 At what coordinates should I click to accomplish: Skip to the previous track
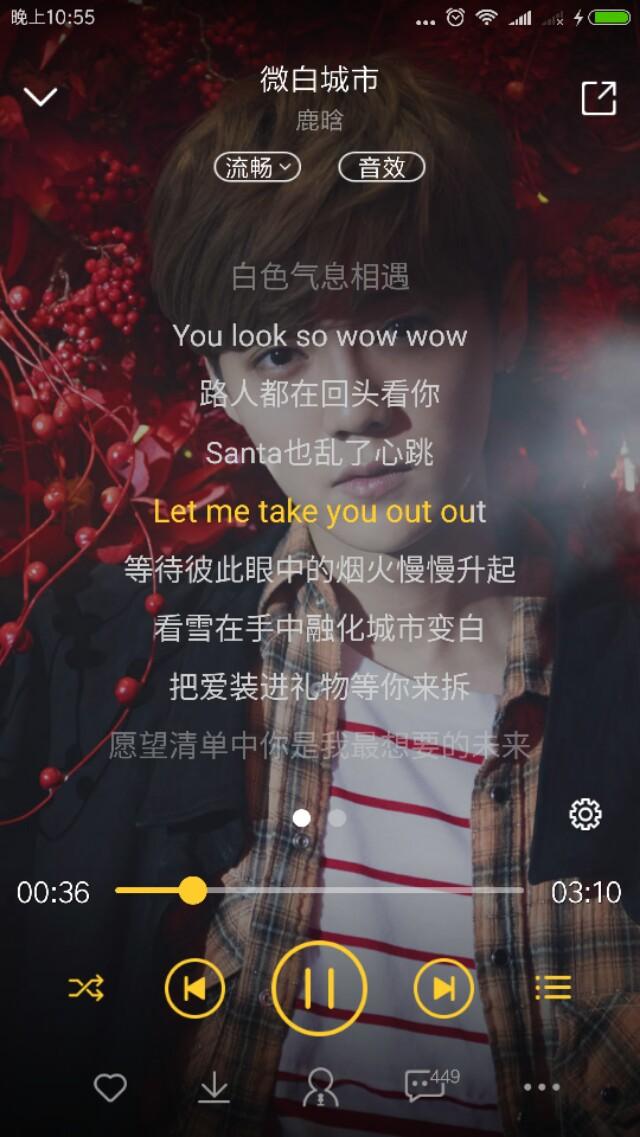coord(195,989)
